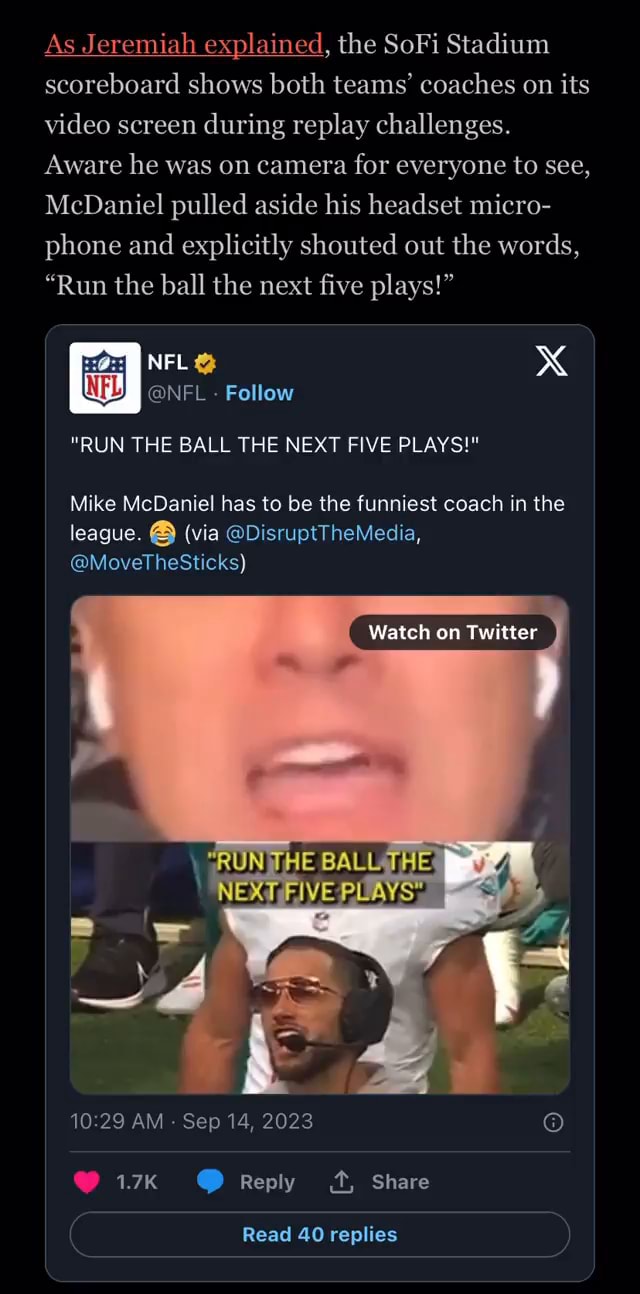The width and height of the screenshot is (640, 1294).
Task: Open the @DisruptTheMedia mention
Action: pos(320,533)
